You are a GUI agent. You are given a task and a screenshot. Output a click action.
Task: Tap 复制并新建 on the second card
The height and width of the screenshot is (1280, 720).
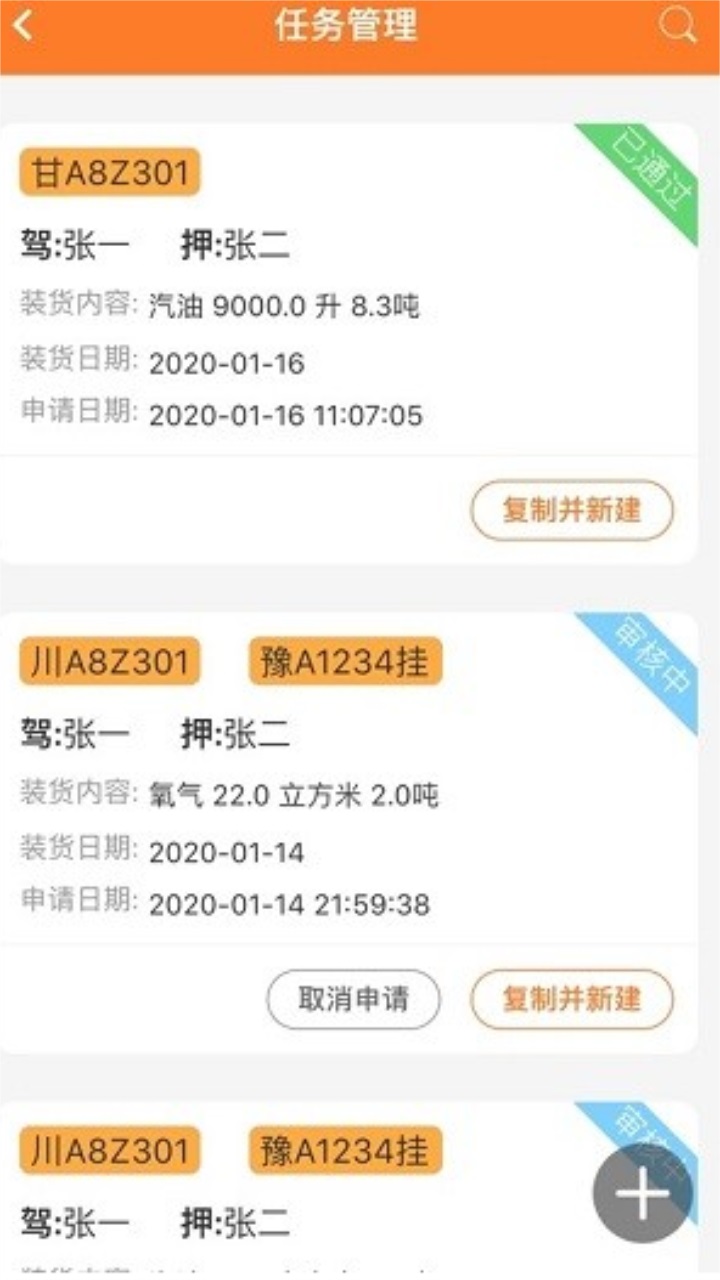point(573,999)
